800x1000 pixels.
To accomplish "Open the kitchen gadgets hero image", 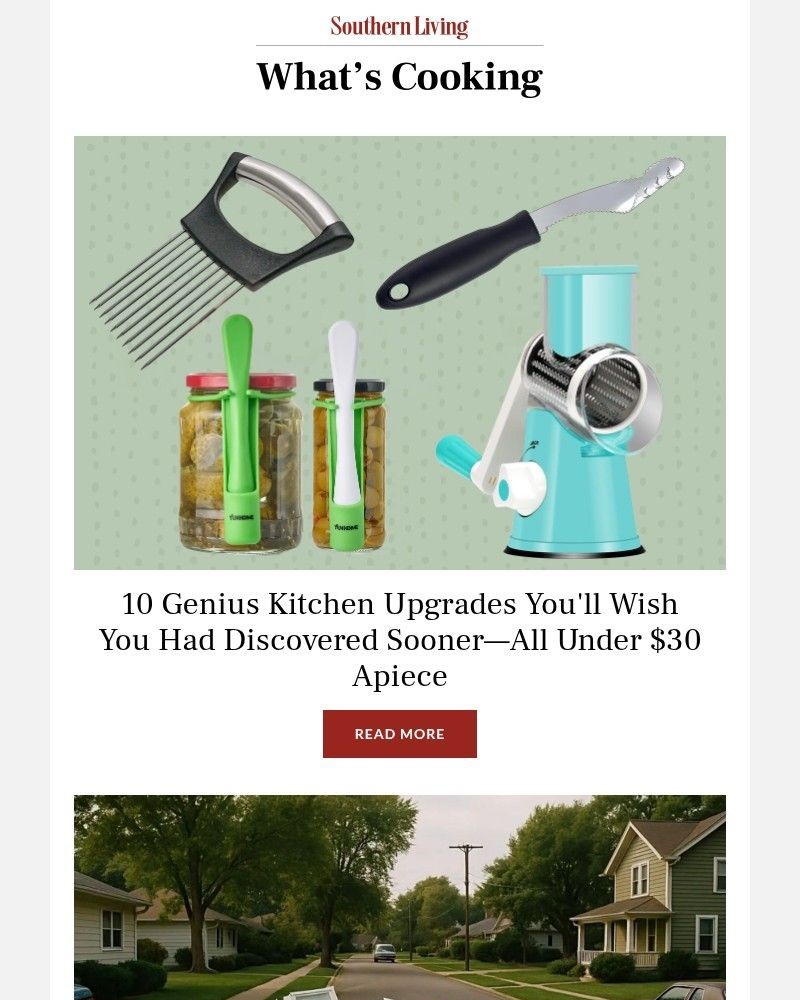I will [x=400, y=352].
